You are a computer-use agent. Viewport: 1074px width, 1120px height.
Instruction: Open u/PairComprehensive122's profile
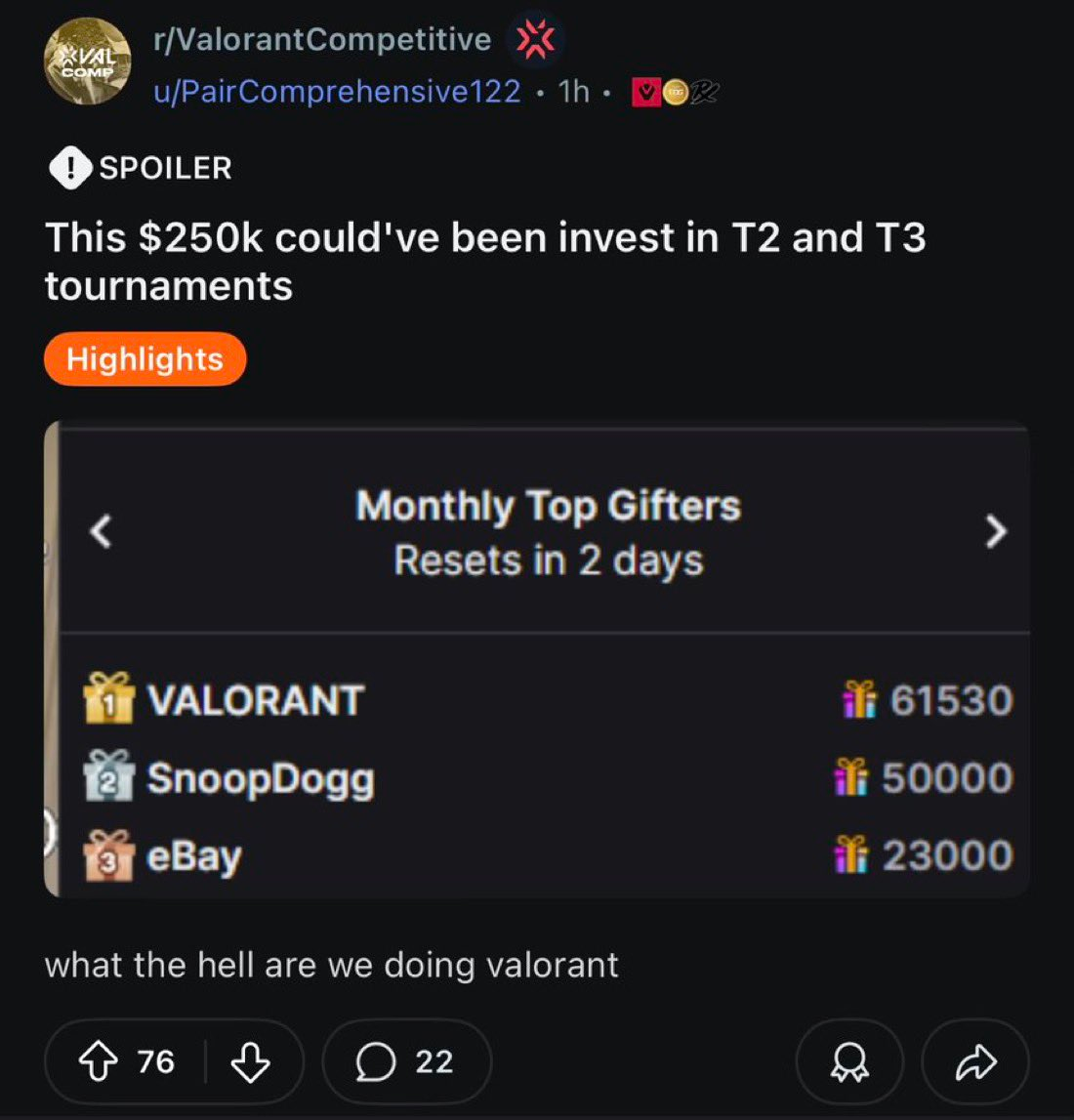tap(337, 91)
